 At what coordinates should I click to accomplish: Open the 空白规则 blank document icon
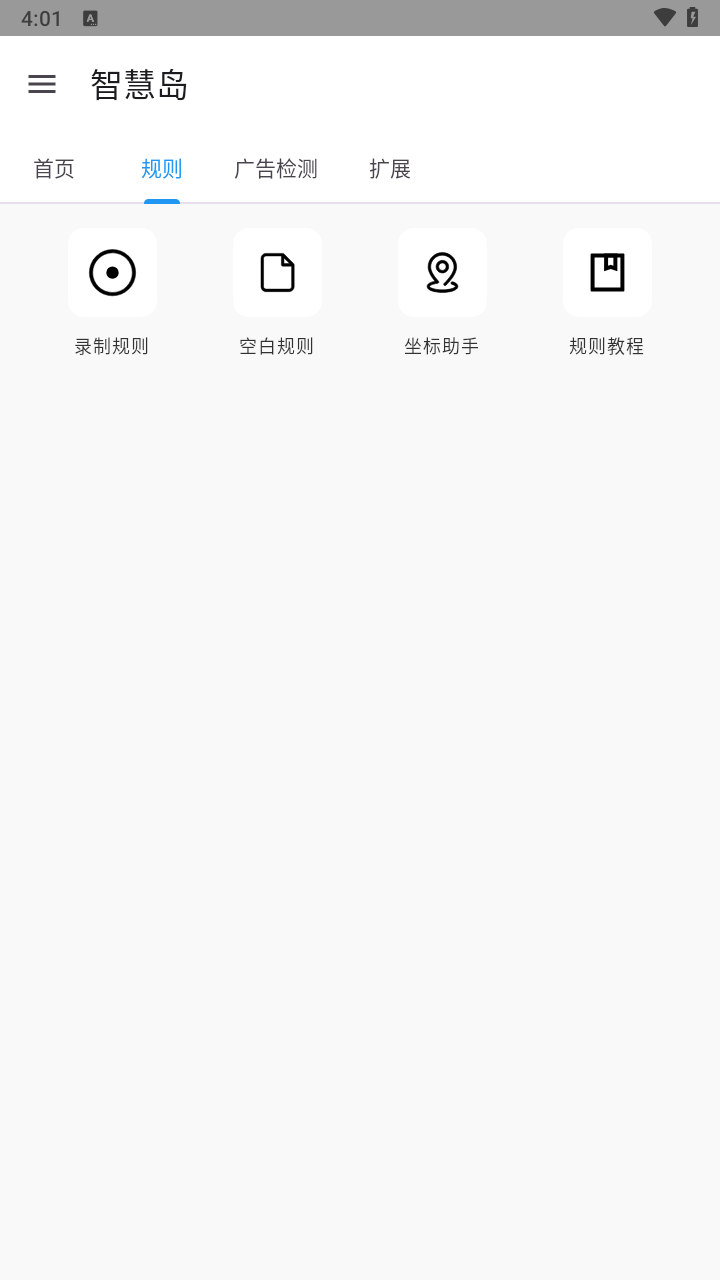tap(277, 271)
